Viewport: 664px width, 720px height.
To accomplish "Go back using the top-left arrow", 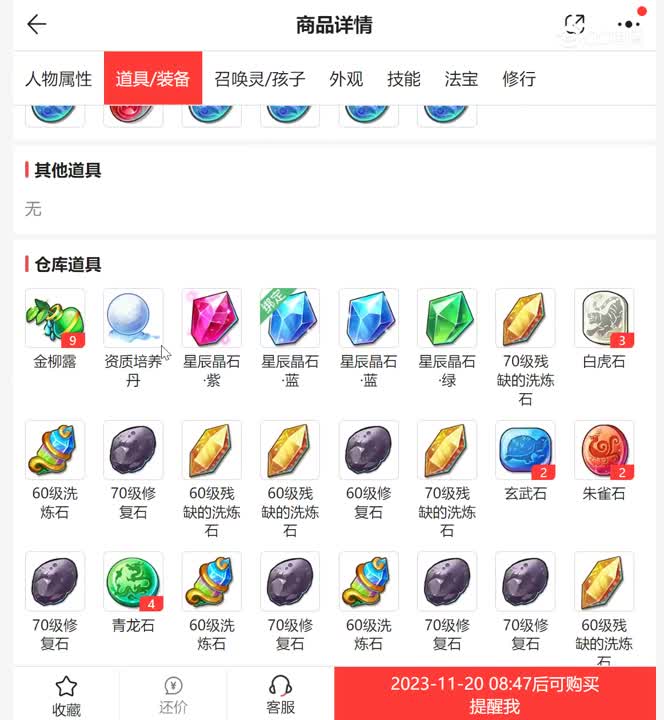I will click(x=37, y=25).
